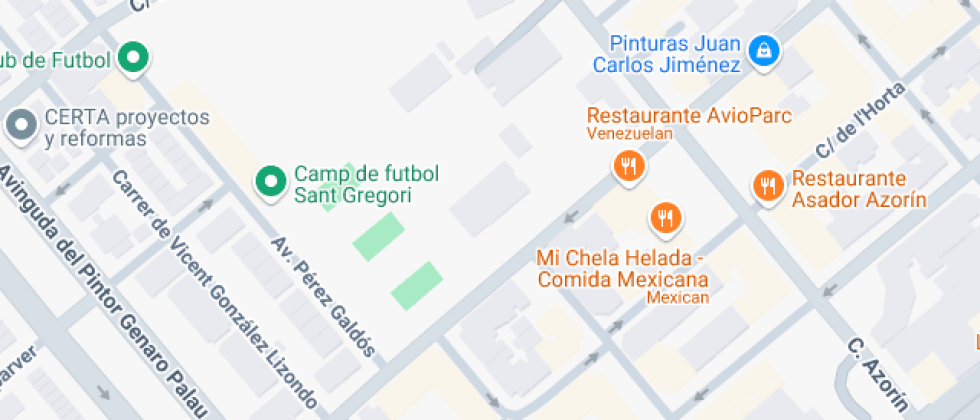Viewport: 980px width, 420px height.
Task: Open the Camp de futbol Sant Gregori pin
Action: click(271, 183)
